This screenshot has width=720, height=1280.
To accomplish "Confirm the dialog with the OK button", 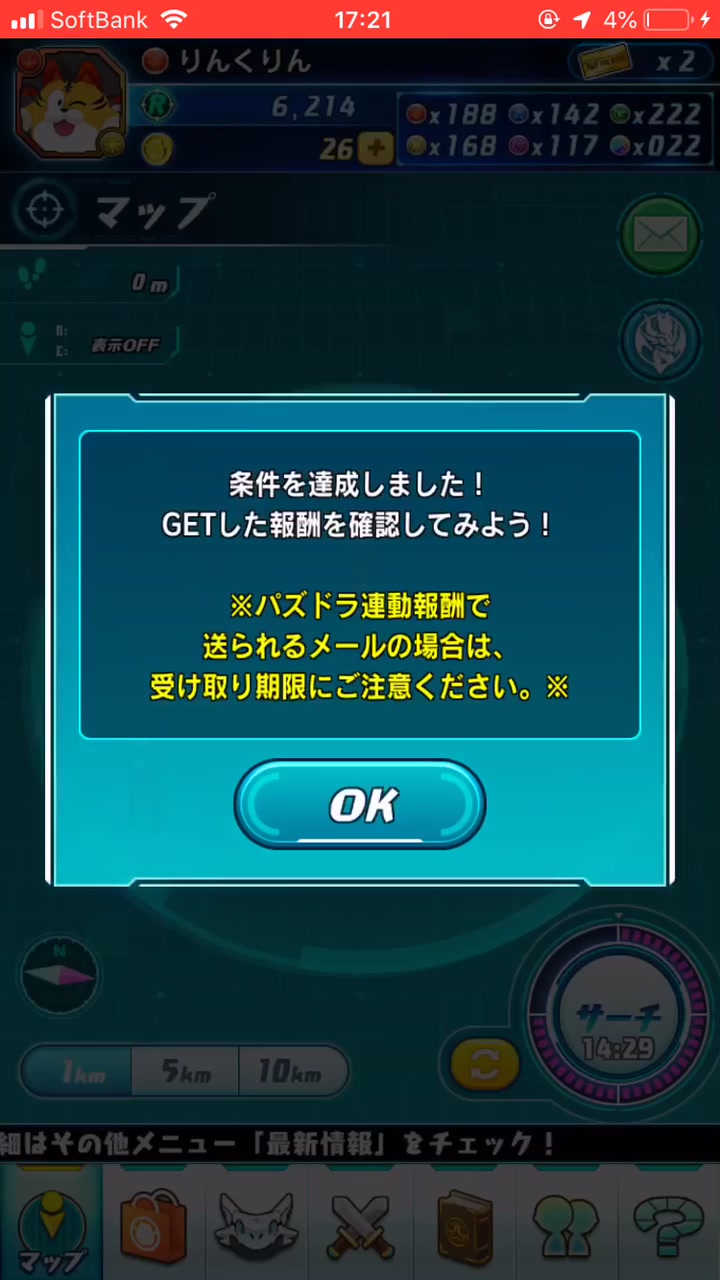I will [360, 805].
